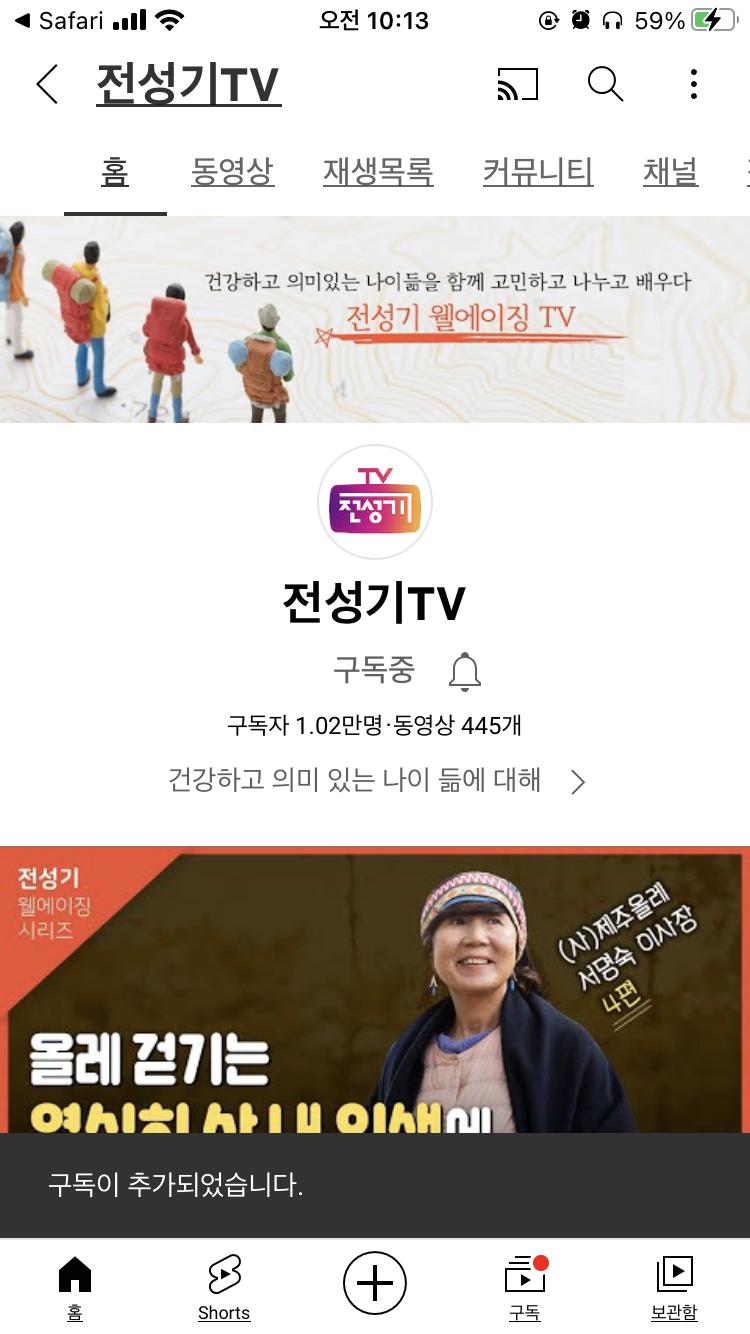
Task: Open the 구독 subscriptions tab
Action: tap(525, 1287)
